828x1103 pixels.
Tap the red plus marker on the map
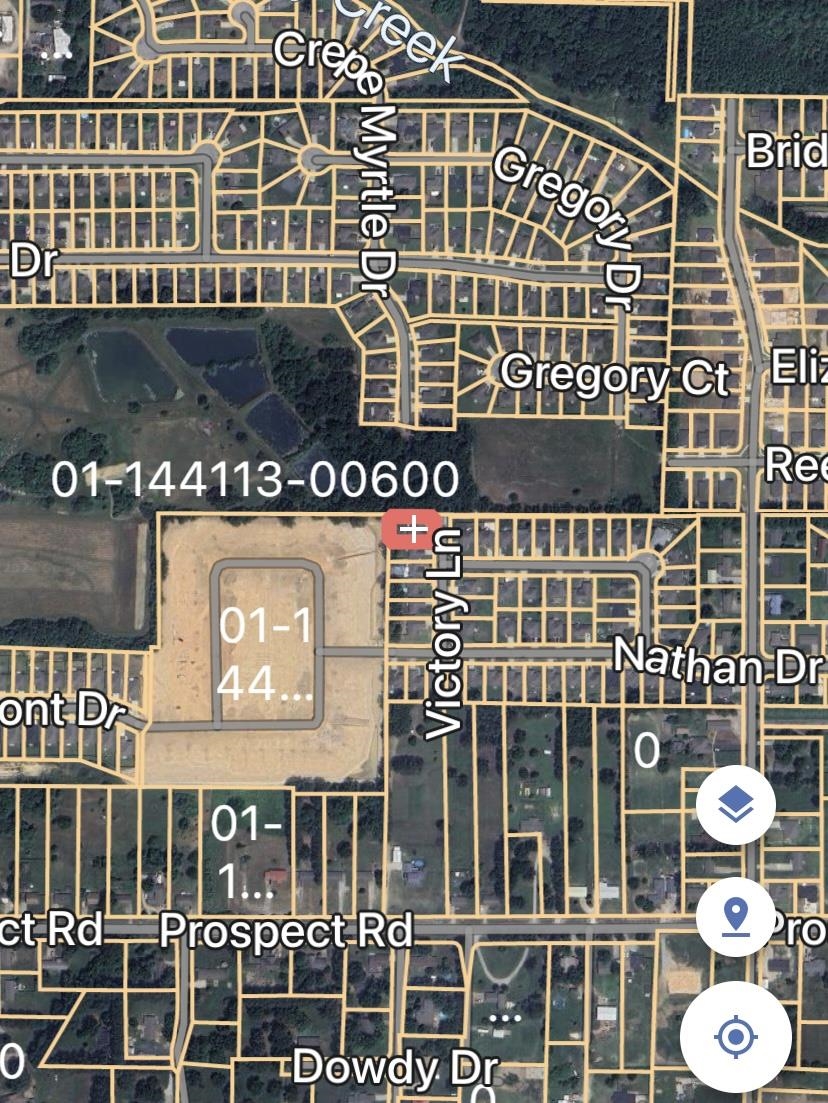click(x=412, y=528)
